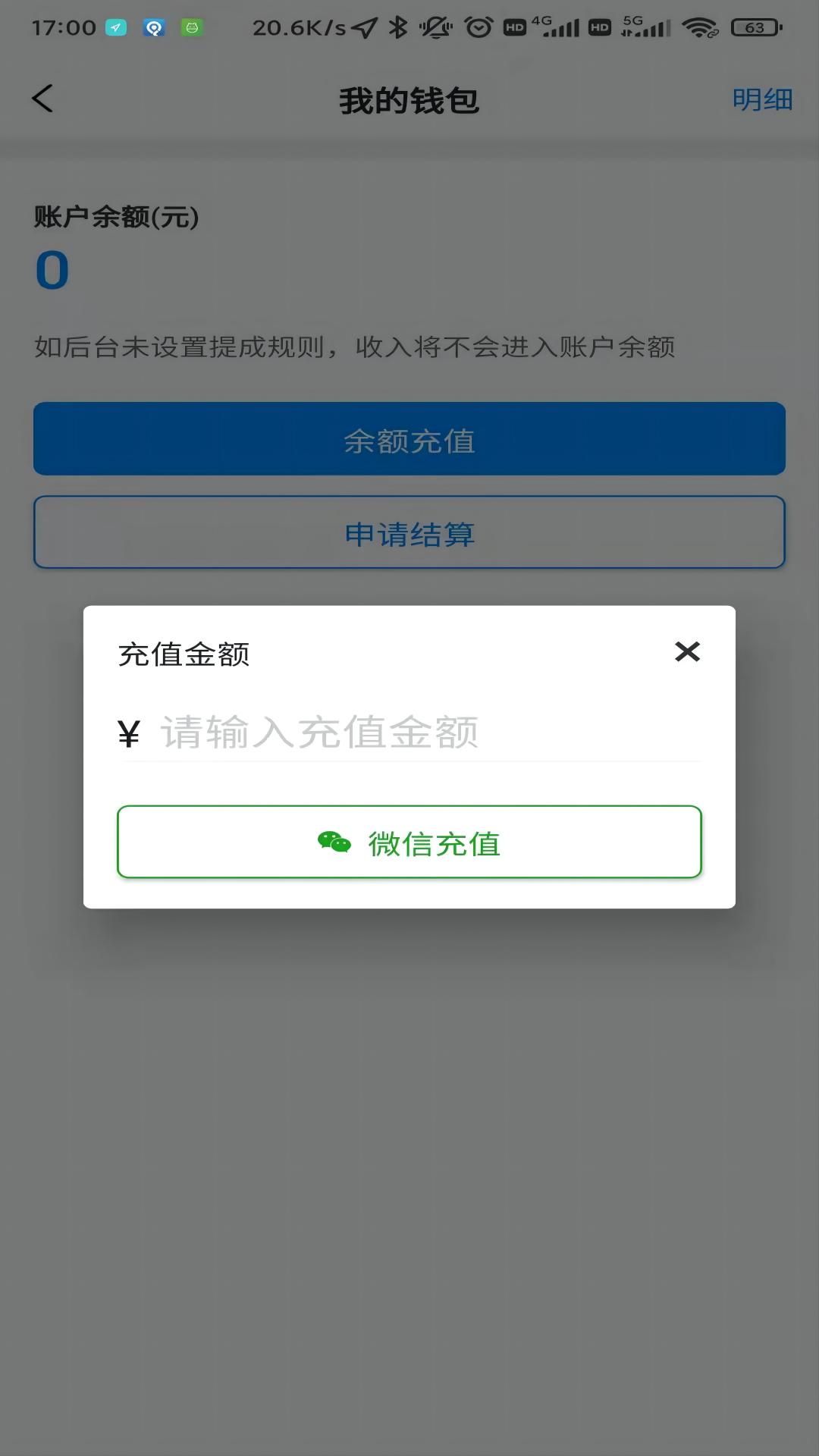The width and height of the screenshot is (819, 1456).
Task: Tap the Bluetooth icon in the status bar
Action: coord(397,27)
